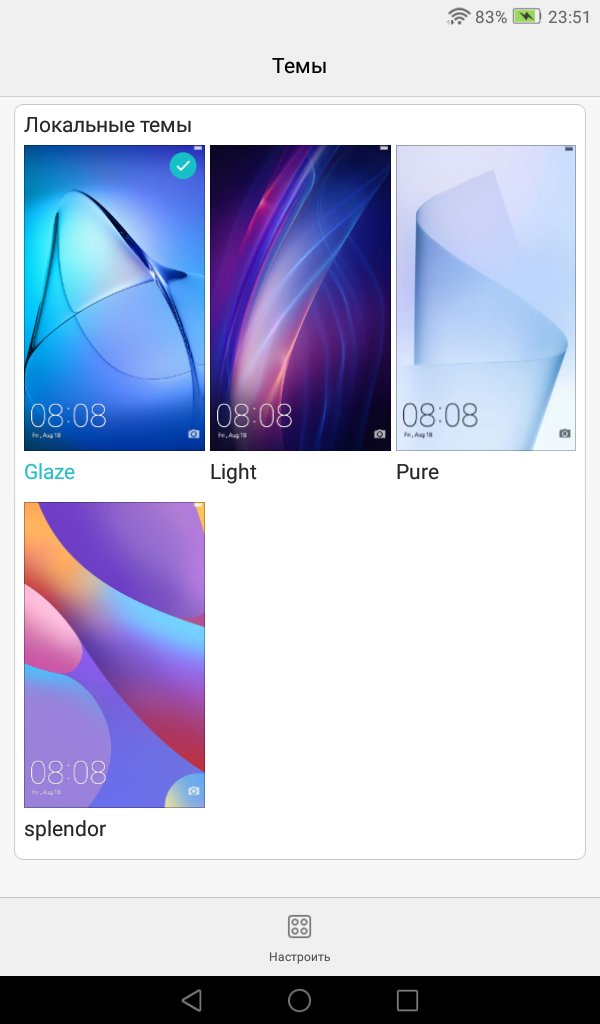This screenshot has width=600, height=1024.
Task: Open the Light theme preview
Action: [300, 298]
